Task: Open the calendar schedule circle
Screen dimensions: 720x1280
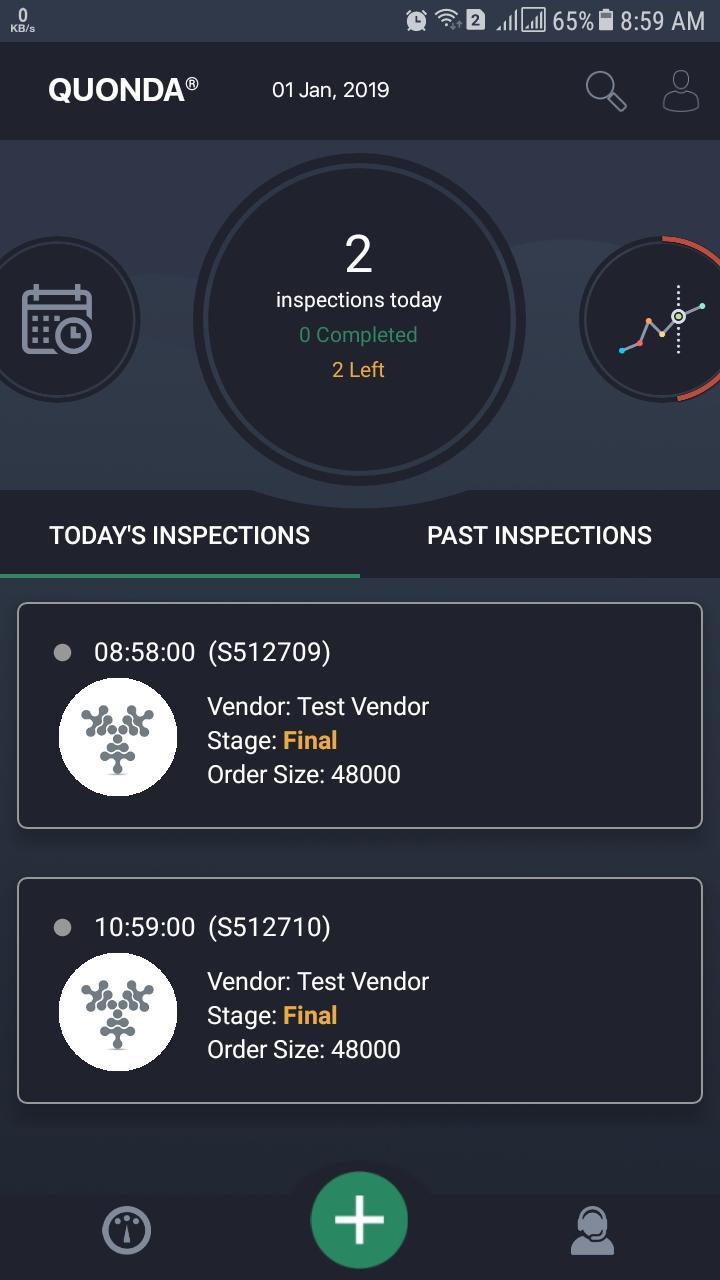Action: (x=58, y=320)
